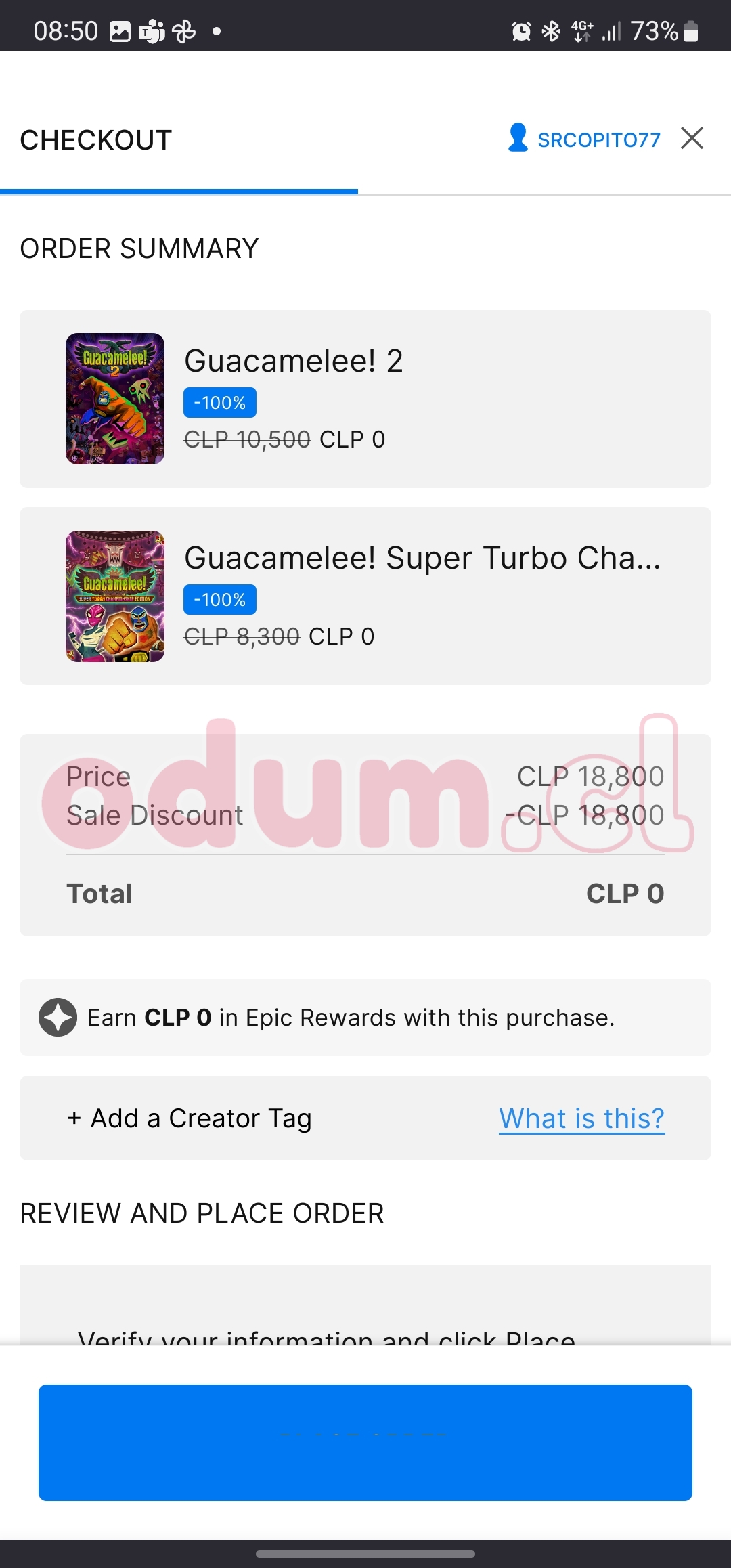Tap the blue Place Order button

[365, 1442]
